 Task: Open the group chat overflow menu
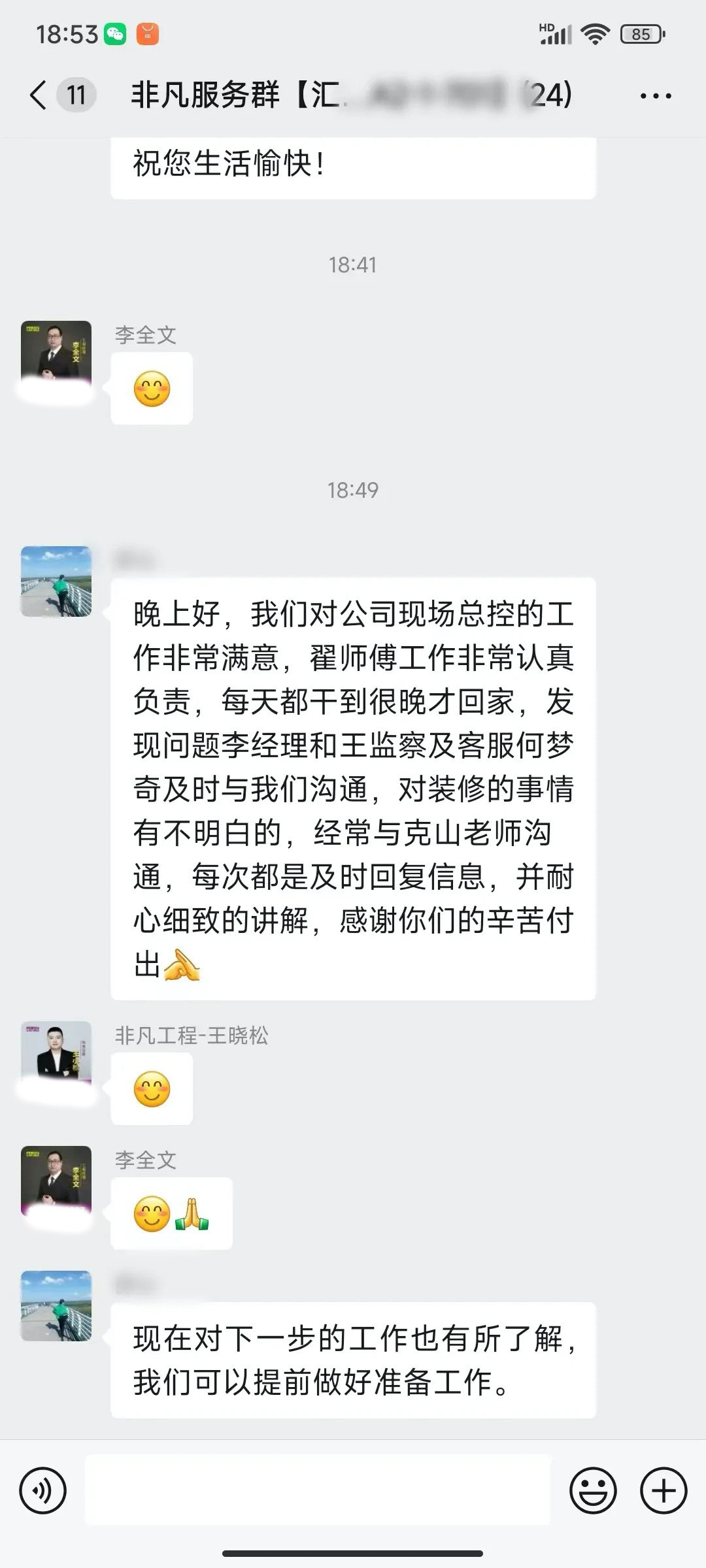coord(655,96)
